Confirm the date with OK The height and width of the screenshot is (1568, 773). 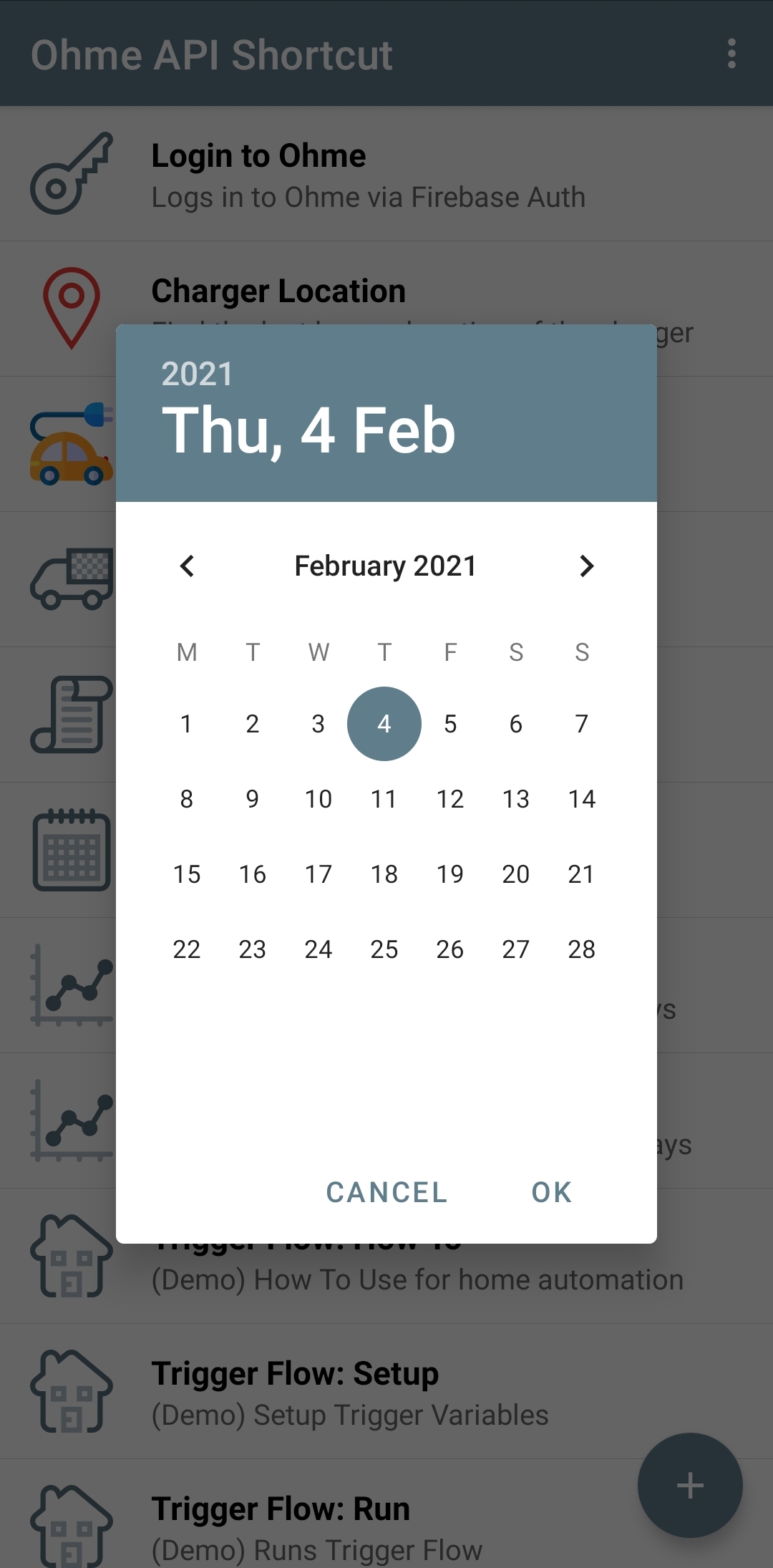(x=551, y=1192)
